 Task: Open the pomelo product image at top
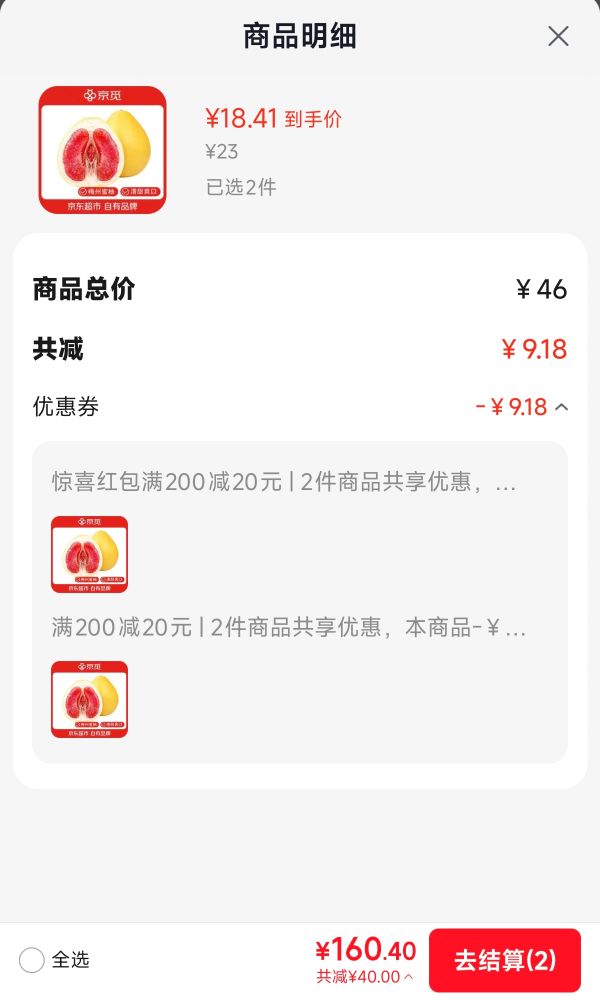tap(102, 150)
